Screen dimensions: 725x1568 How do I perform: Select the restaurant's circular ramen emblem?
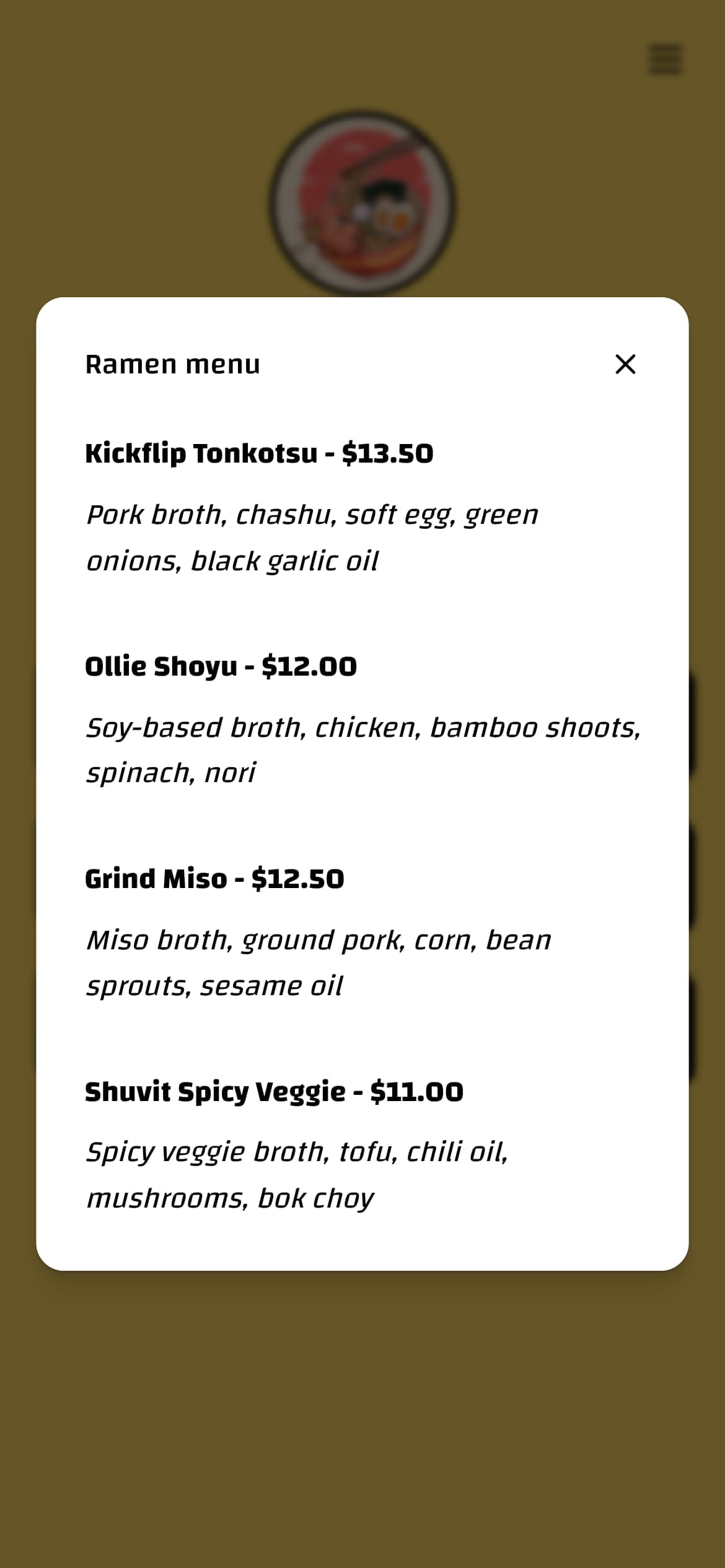[362, 200]
